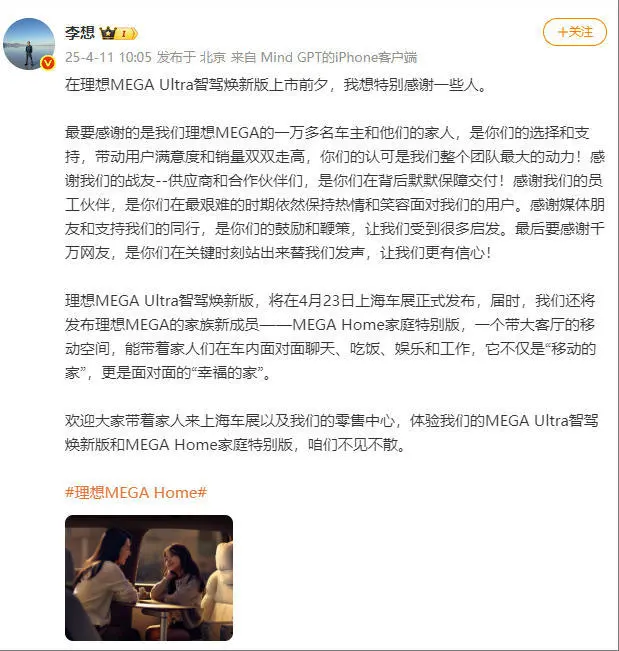This screenshot has width=619, height=651.
Task: View the attached post image
Action: [x=149, y=577]
